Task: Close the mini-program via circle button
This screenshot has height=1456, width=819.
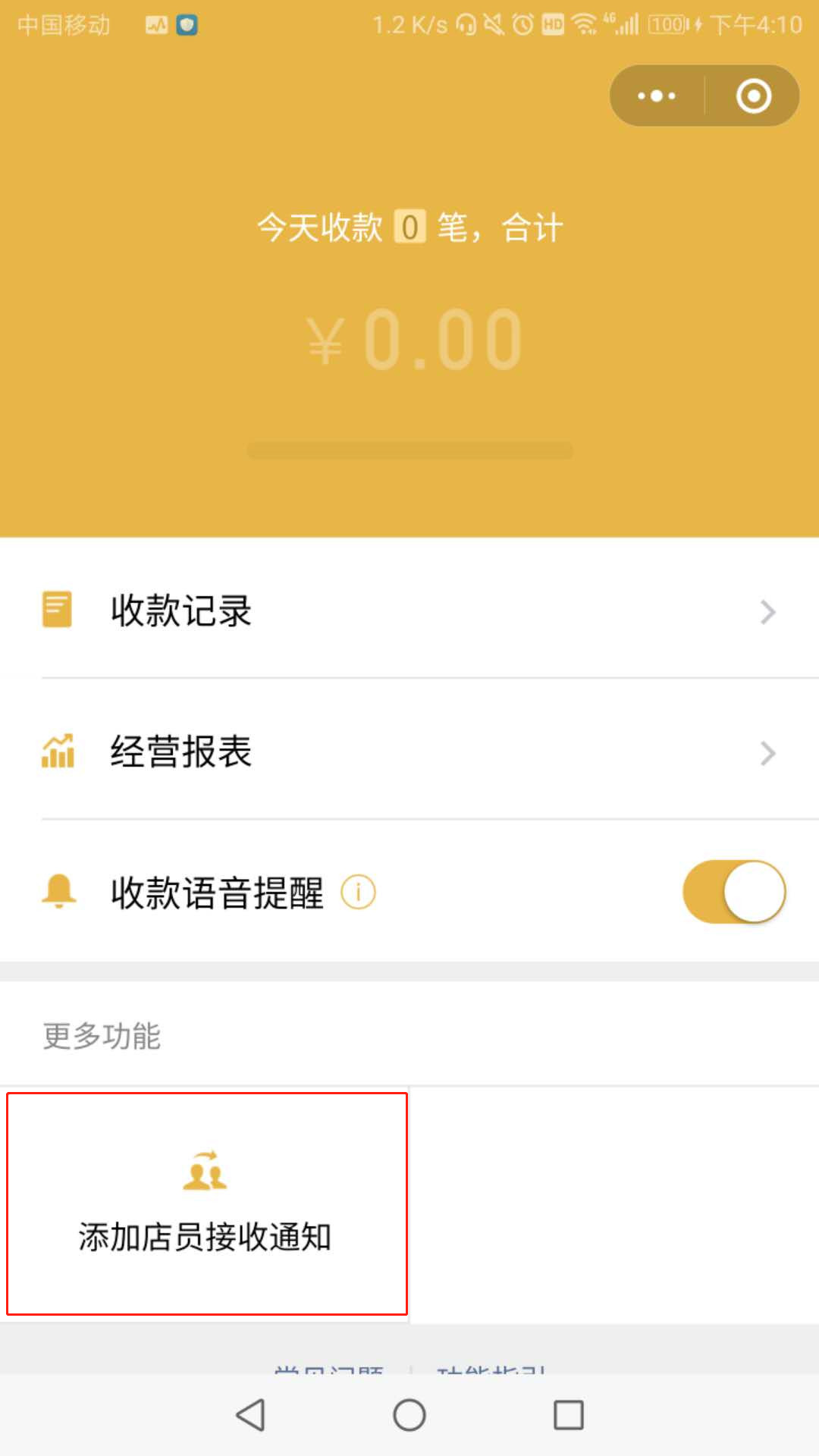Action: click(753, 96)
